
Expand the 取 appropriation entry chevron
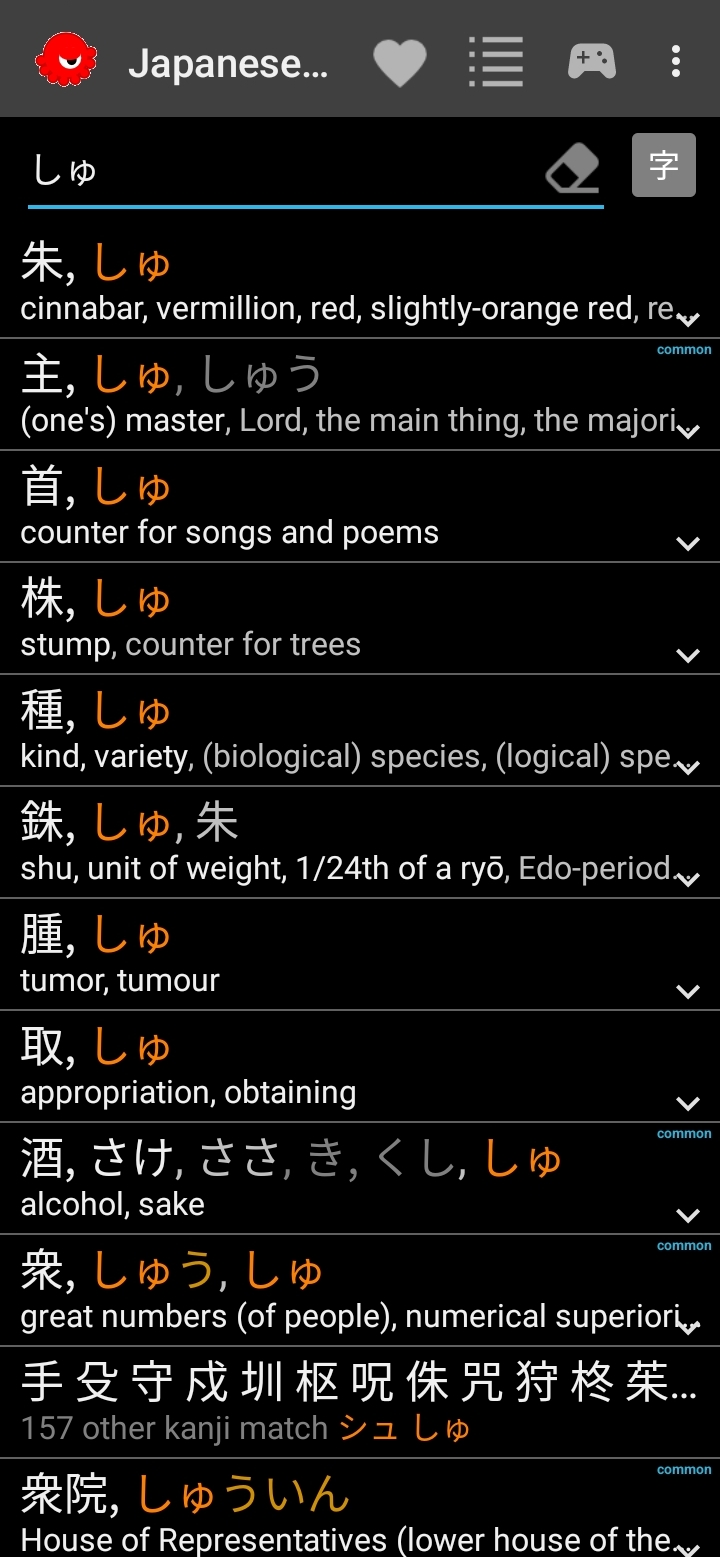point(688,1104)
